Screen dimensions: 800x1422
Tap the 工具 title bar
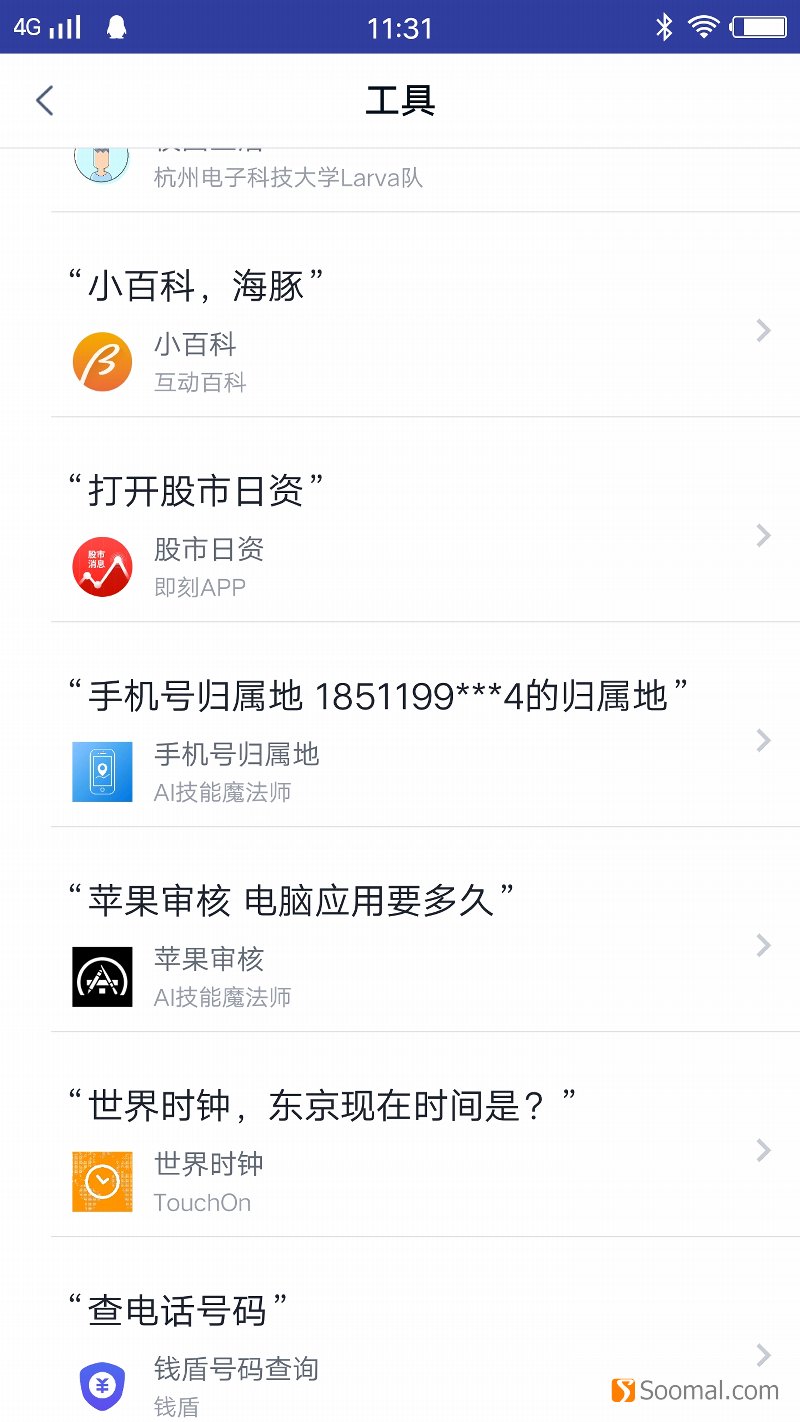tap(400, 100)
